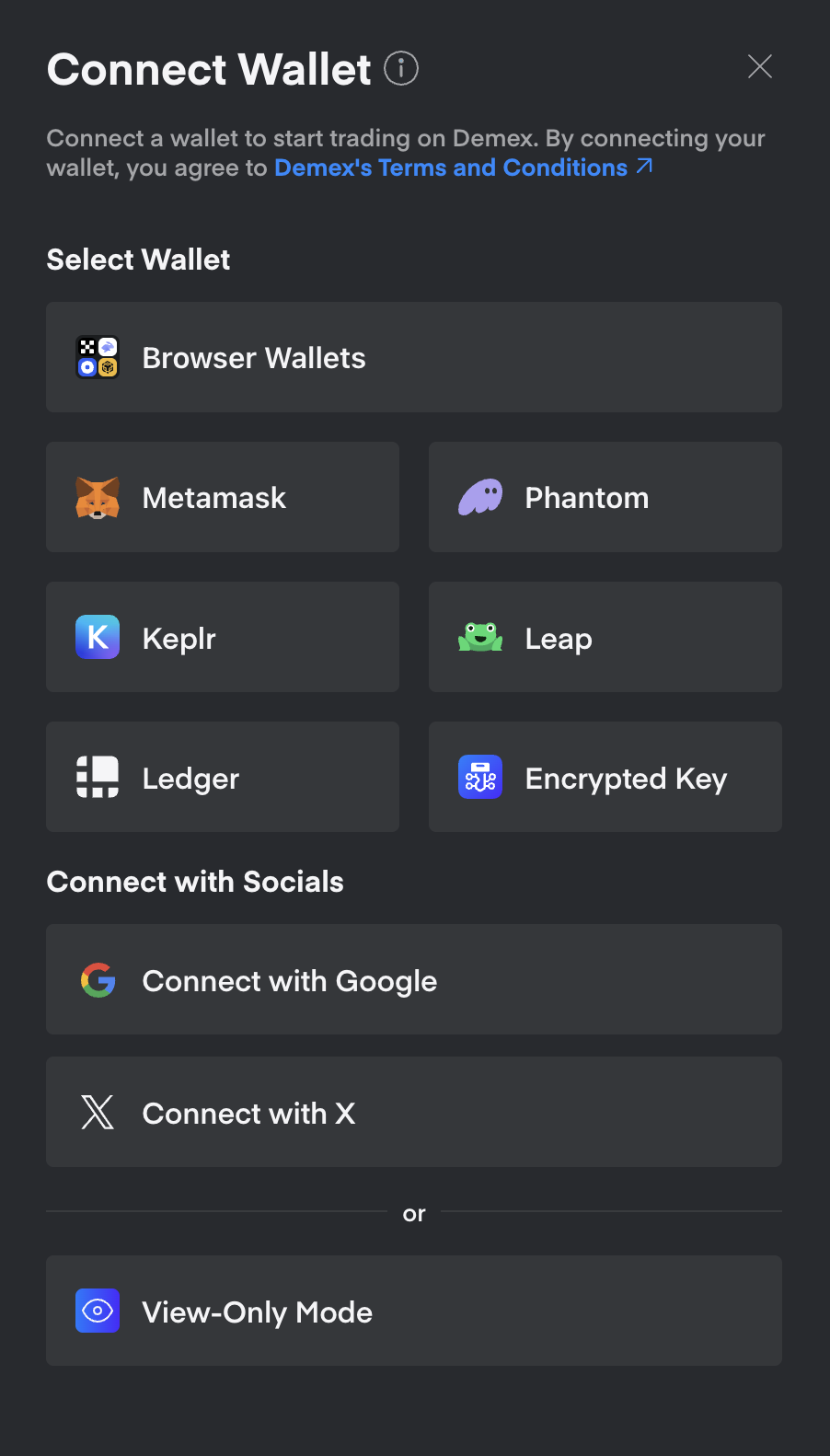This screenshot has width=830, height=1456.
Task: Tap the info icon next to Connect Wallet
Action: [401, 68]
